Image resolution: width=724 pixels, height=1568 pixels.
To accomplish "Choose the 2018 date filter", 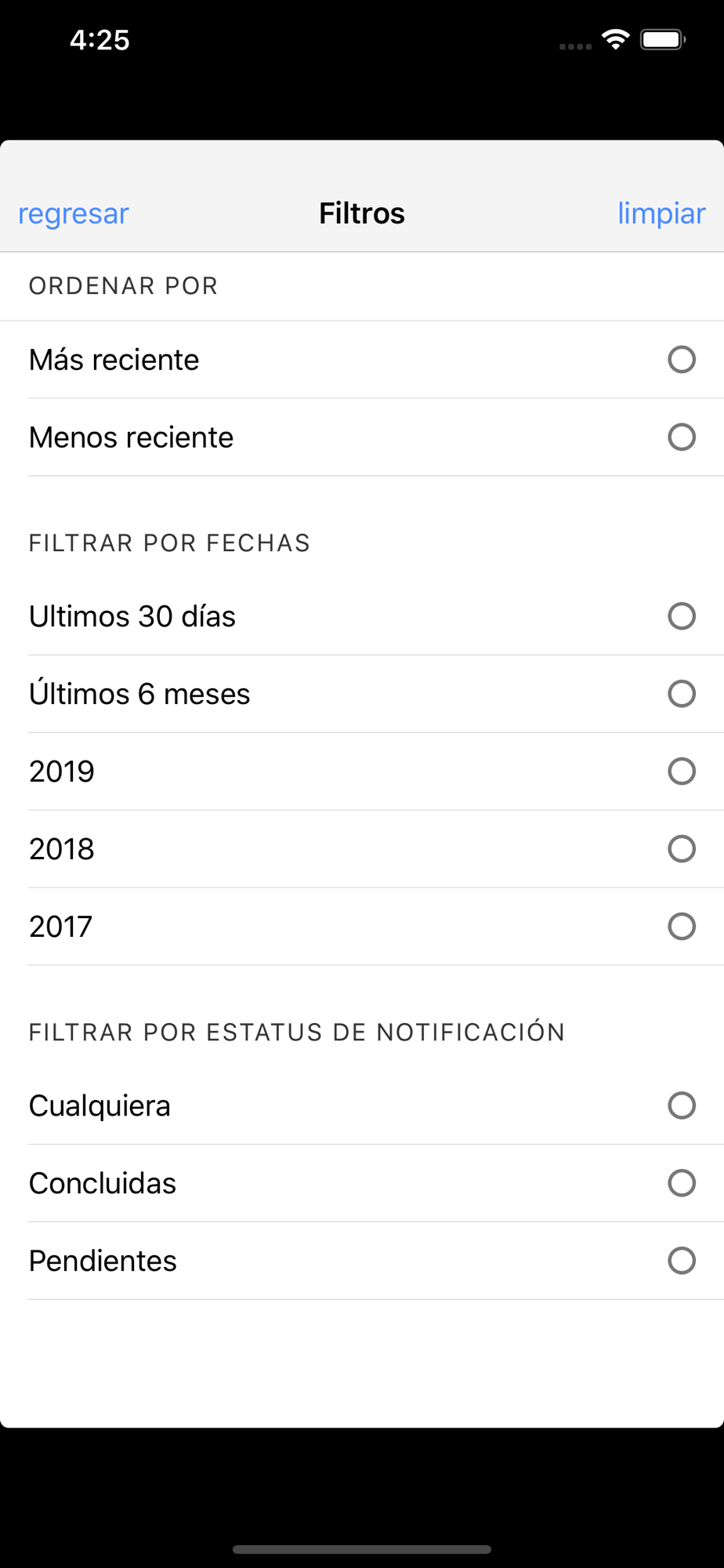I will point(362,849).
